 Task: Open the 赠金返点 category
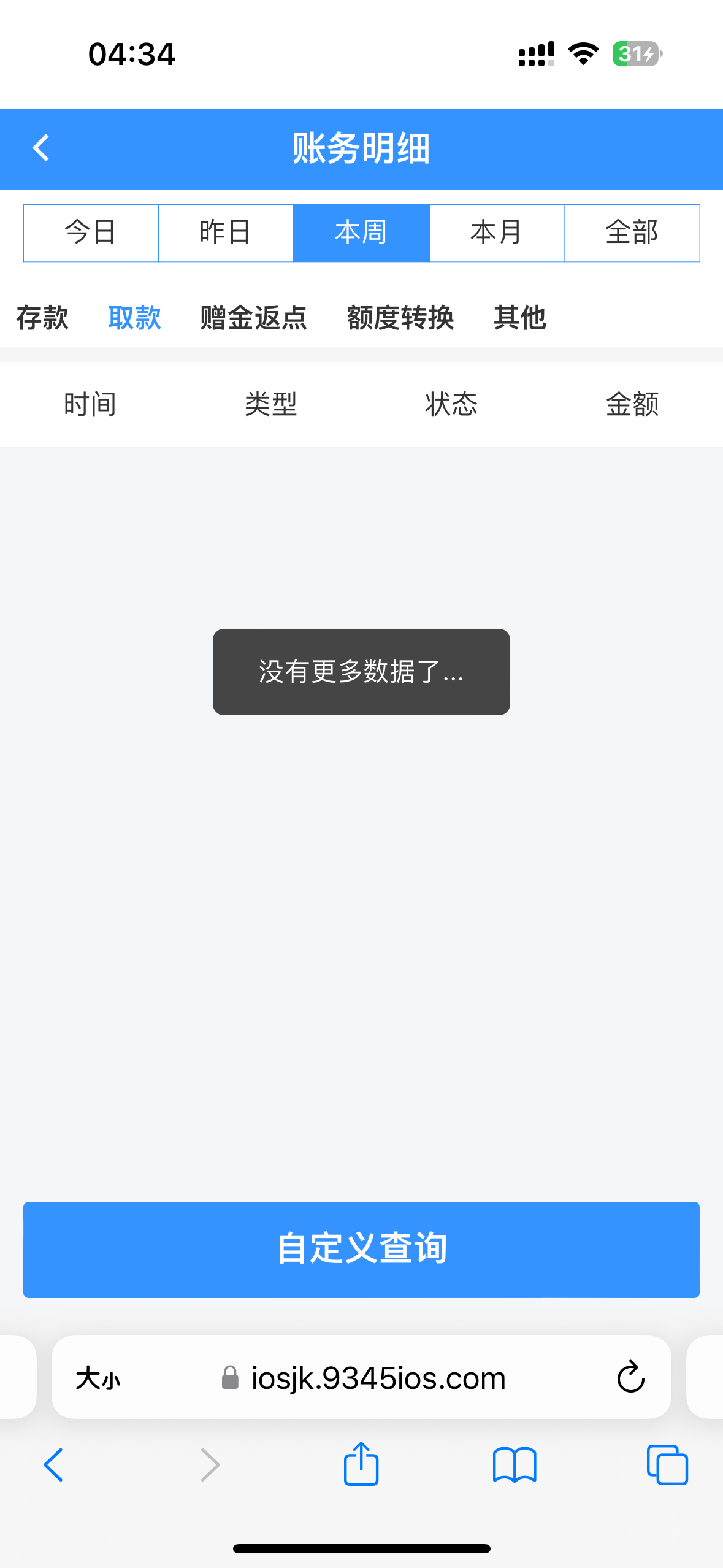253,318
